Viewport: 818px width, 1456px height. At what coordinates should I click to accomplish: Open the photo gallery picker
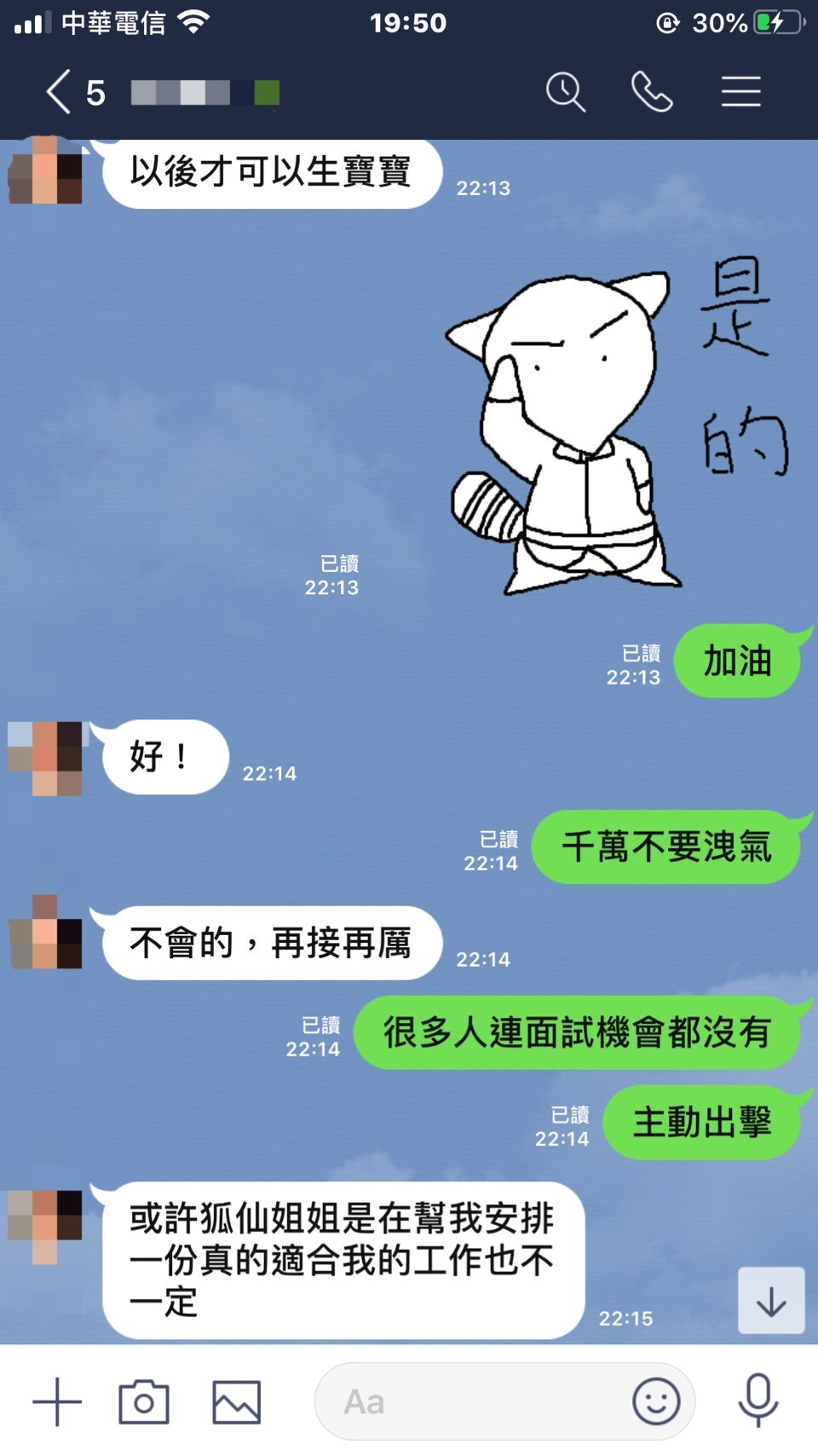click(x=236, y=1401)
